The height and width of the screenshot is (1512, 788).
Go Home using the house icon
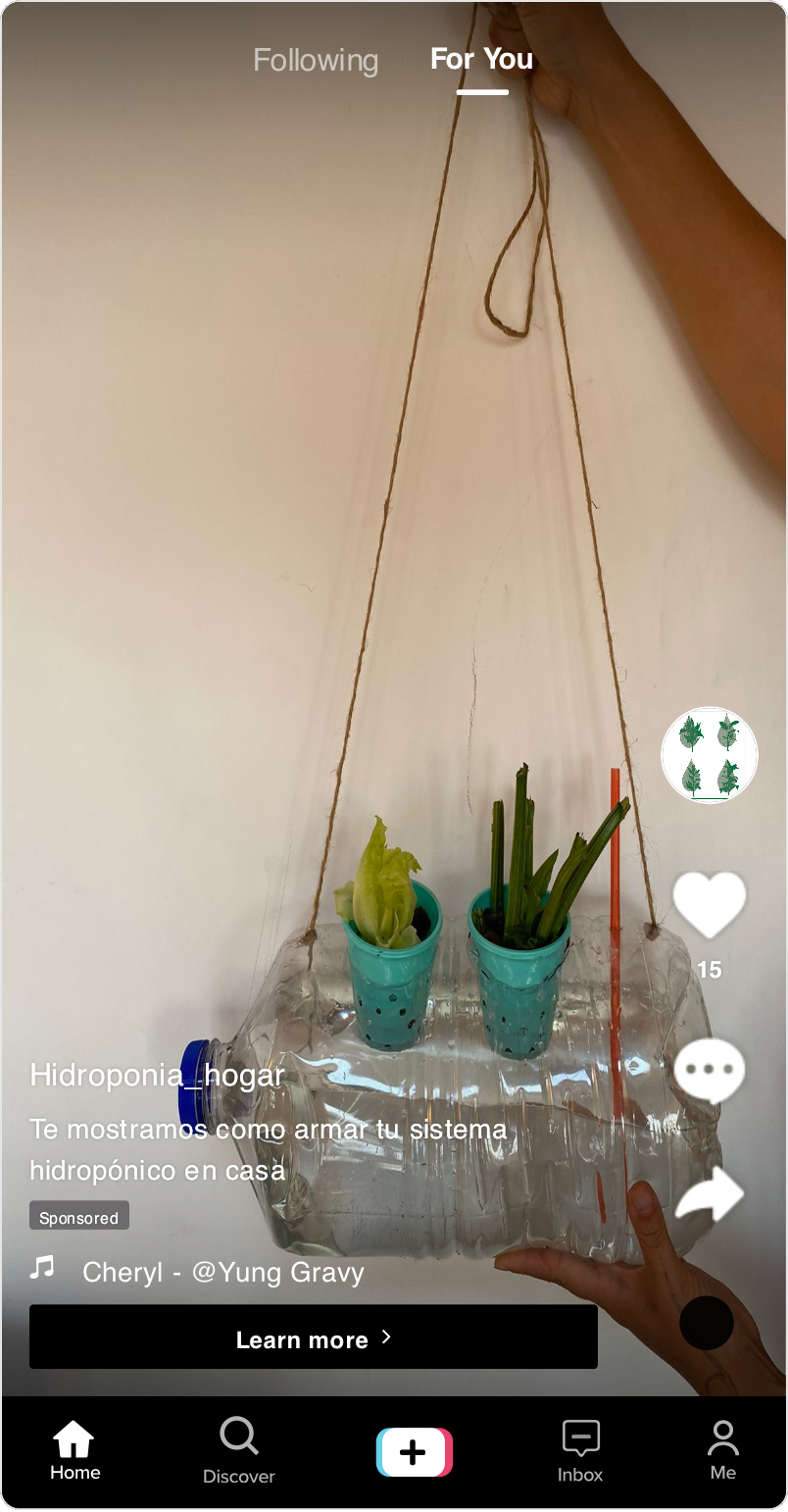pos(74,1447)
